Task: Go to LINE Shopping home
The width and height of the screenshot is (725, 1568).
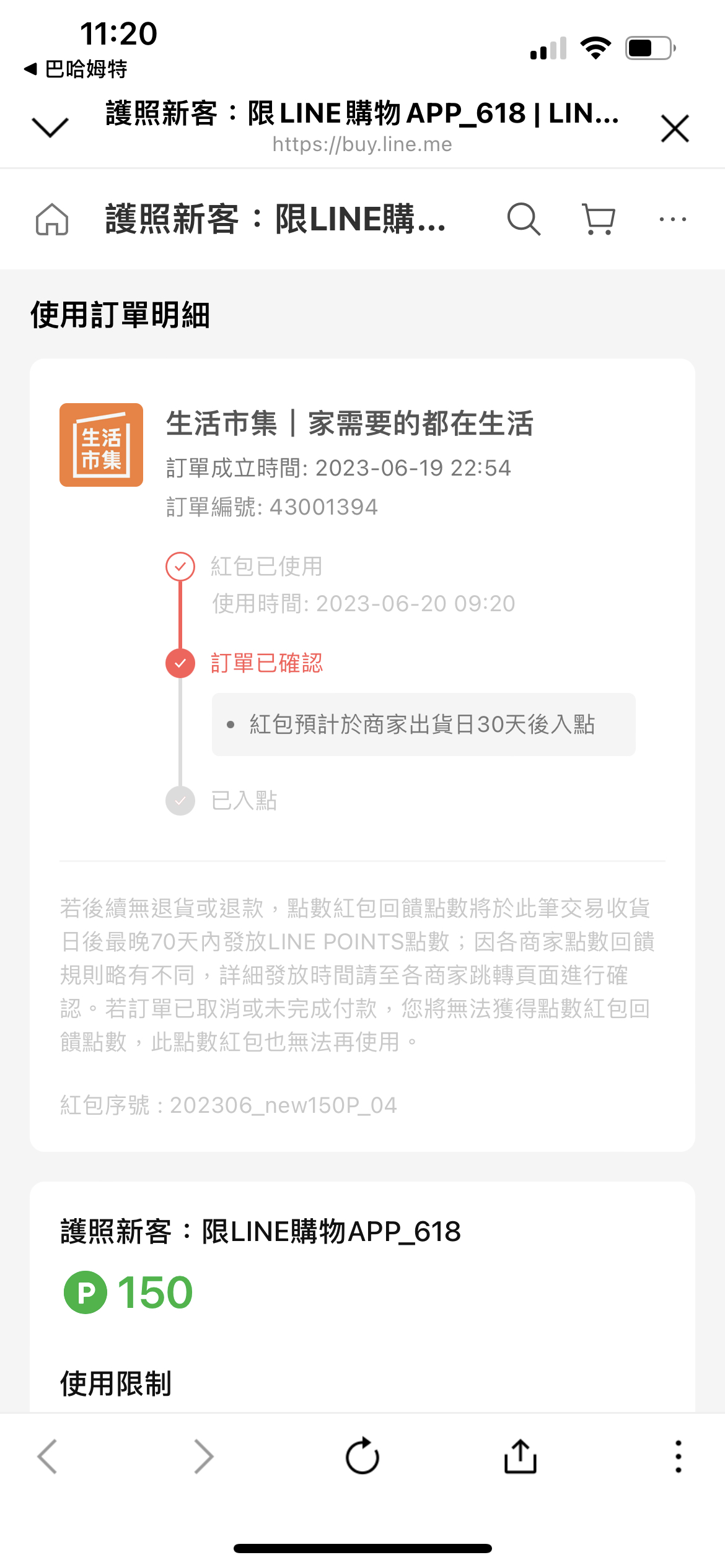Action: tap(52, 219)
